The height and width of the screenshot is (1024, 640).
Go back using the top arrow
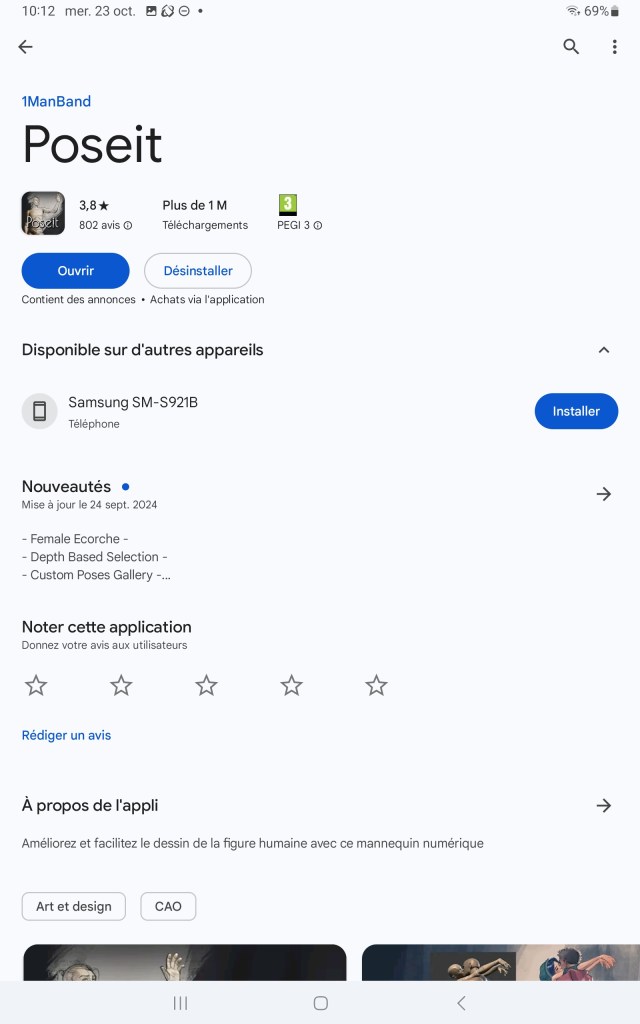[x=26, y=47]
